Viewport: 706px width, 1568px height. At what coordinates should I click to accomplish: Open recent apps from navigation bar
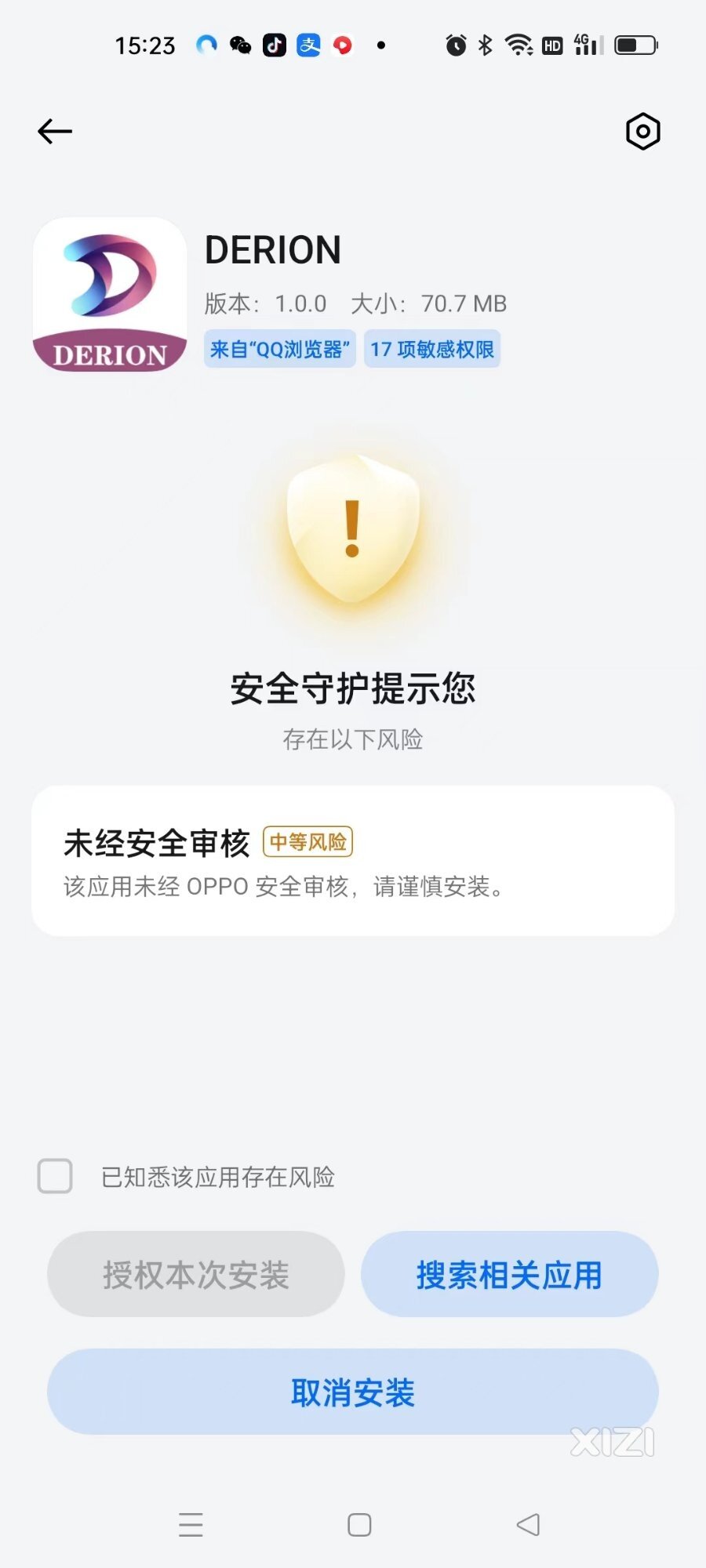[191, 1525]
